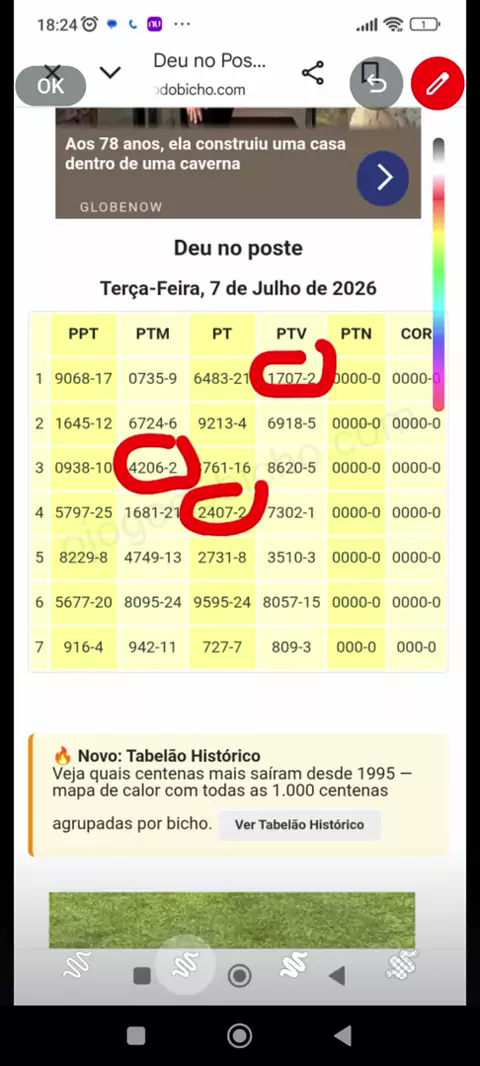Go to home via system circle button
This screenshot has height=1066, width=480.
click(239, 1035)
